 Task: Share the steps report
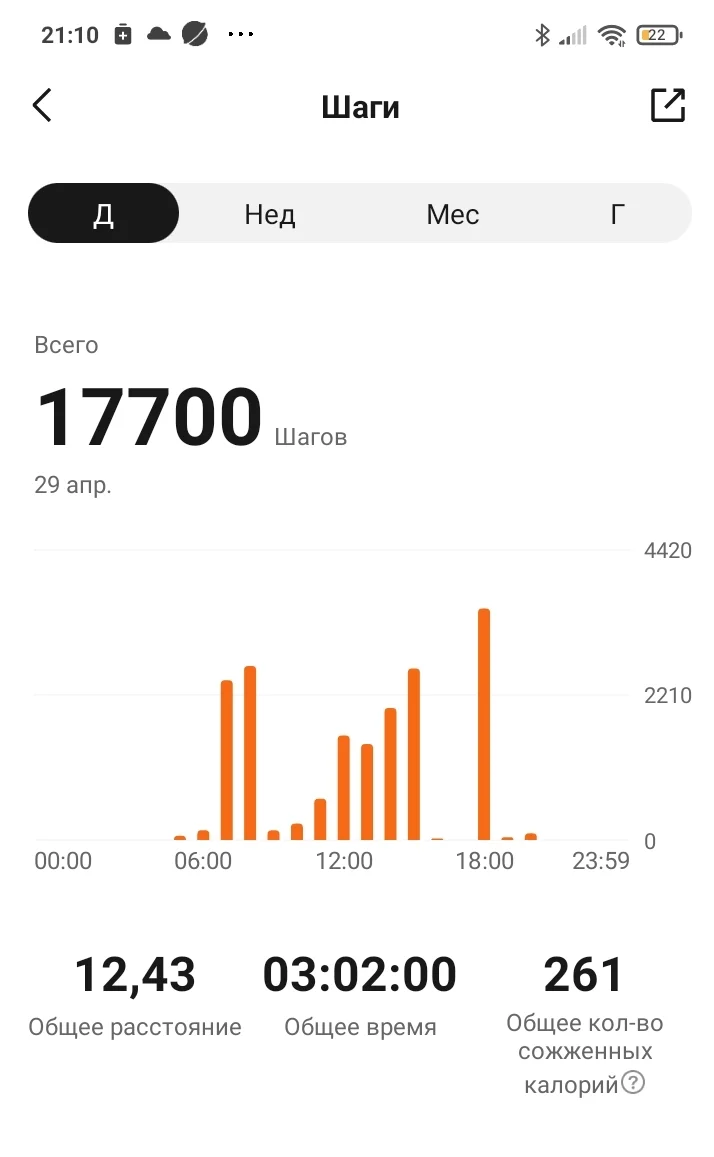(x=668, y=106)
